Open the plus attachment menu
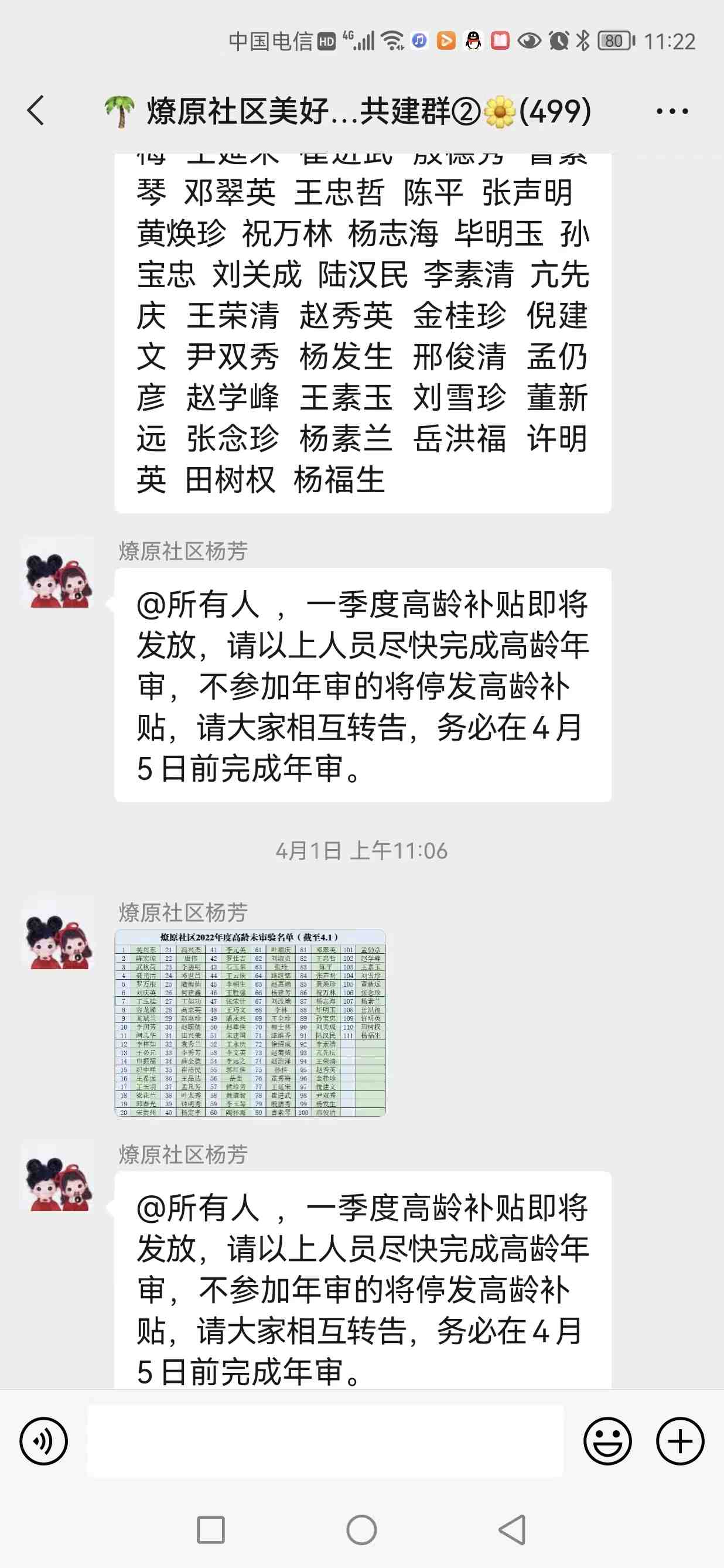This screenshot has height=1568, width=724. click(x=679, y=1441)
